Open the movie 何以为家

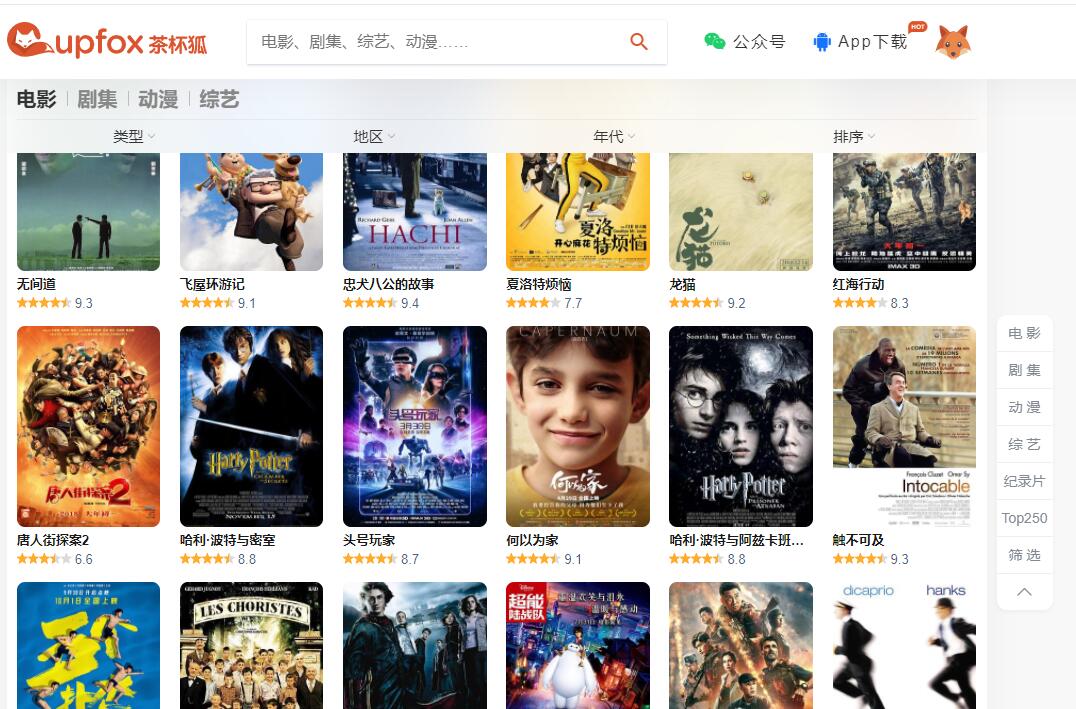[577, 427]
